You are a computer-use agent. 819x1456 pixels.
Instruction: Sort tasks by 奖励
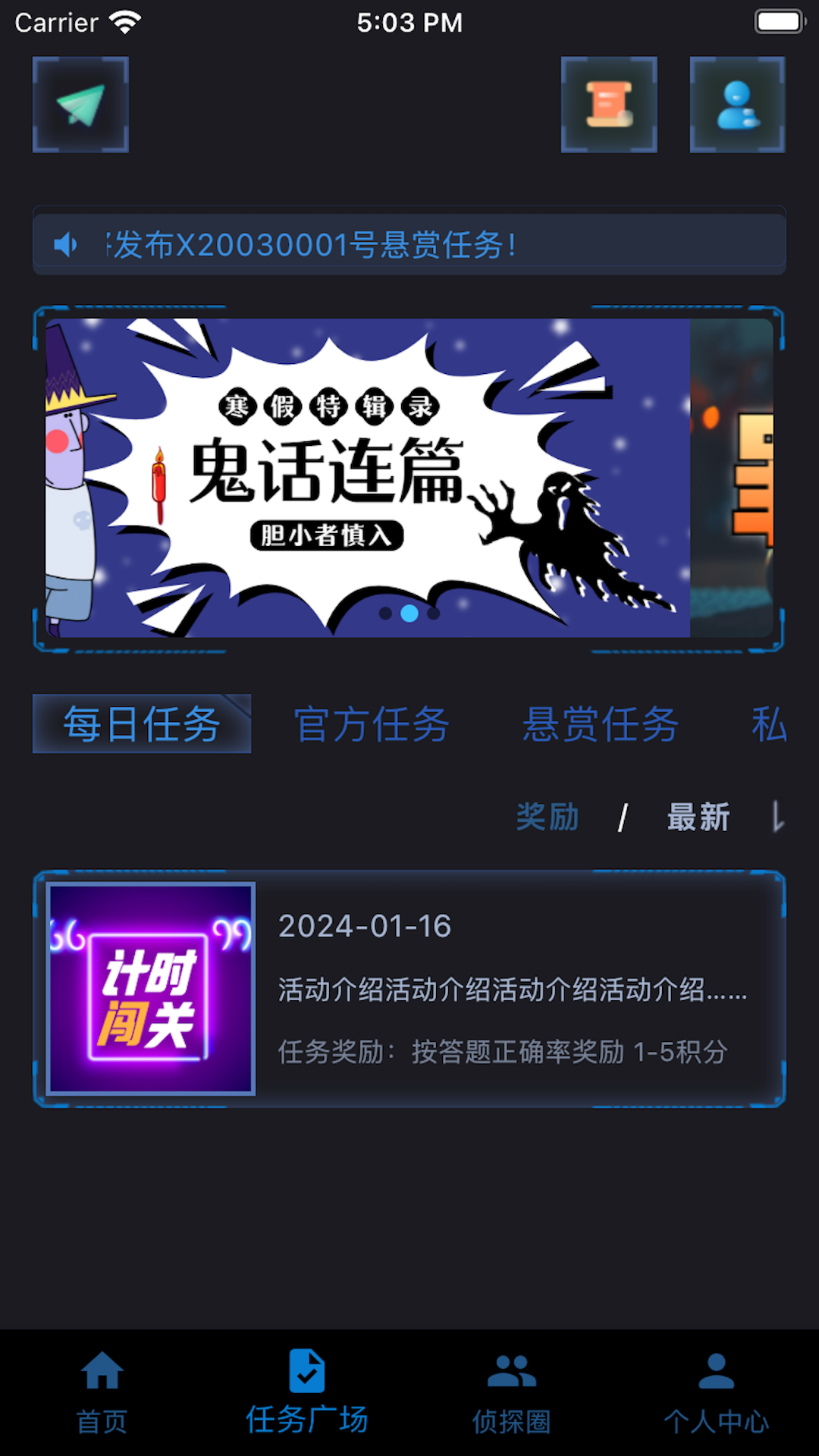[x=548, y=817]
